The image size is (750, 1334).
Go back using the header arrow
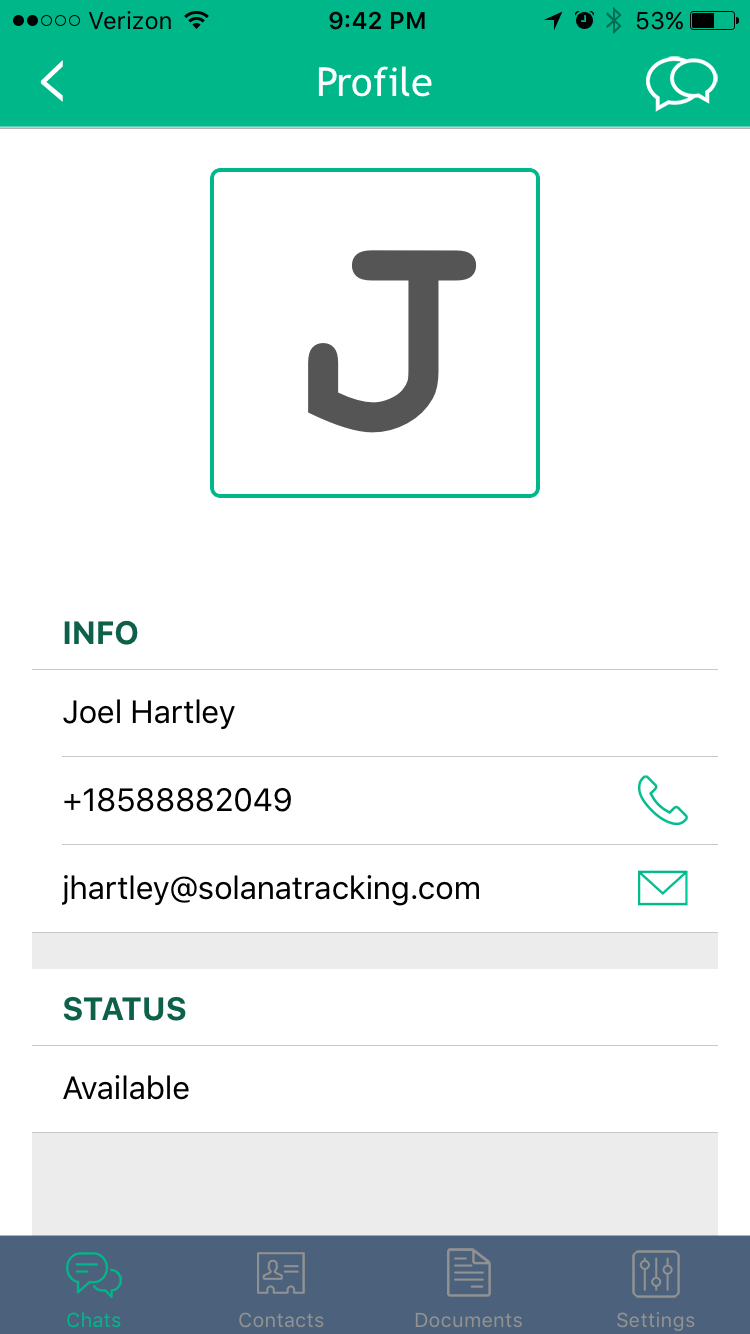52,82
